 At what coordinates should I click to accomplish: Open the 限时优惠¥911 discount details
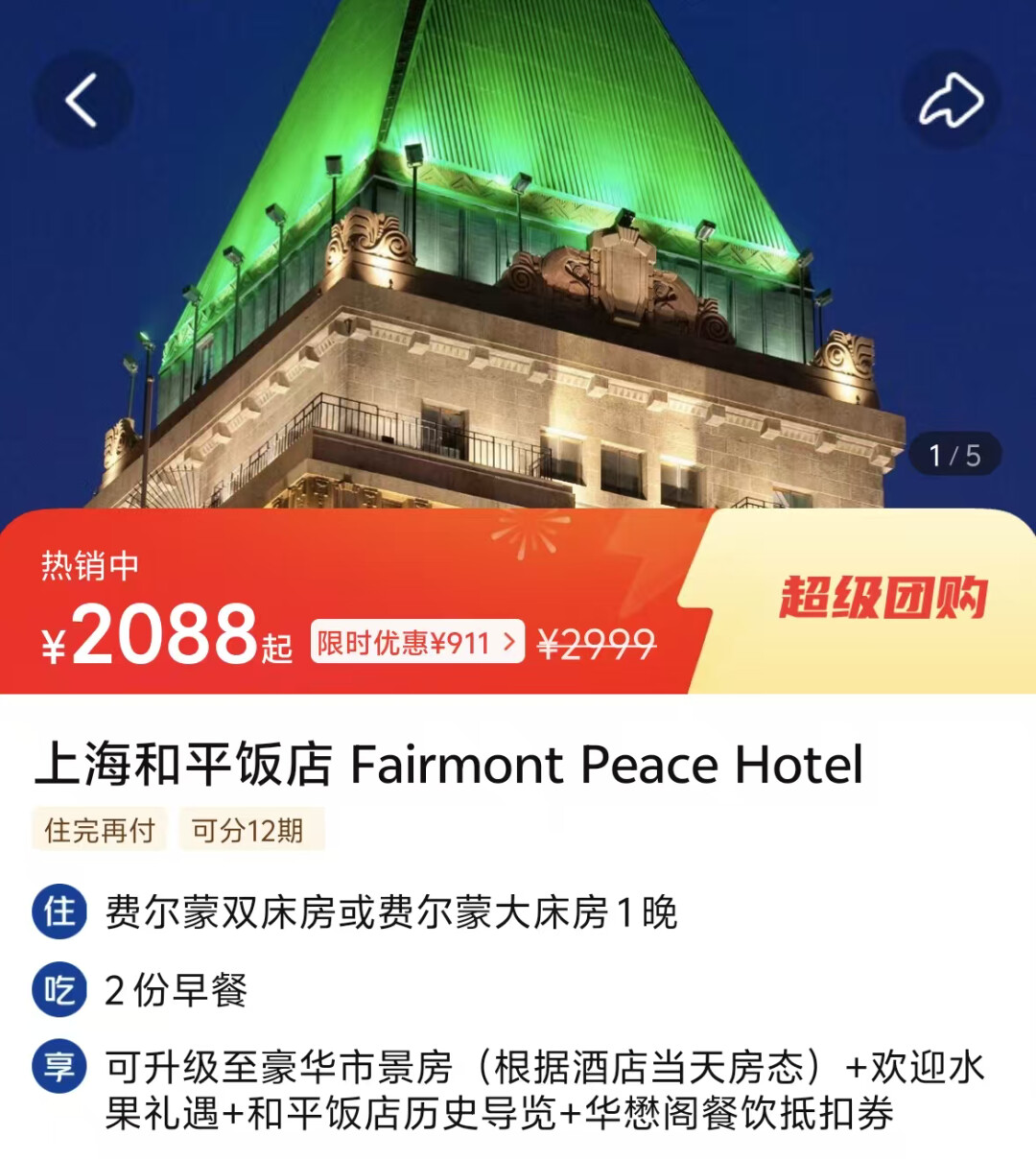pyautogui.click(x=417, y=642)
